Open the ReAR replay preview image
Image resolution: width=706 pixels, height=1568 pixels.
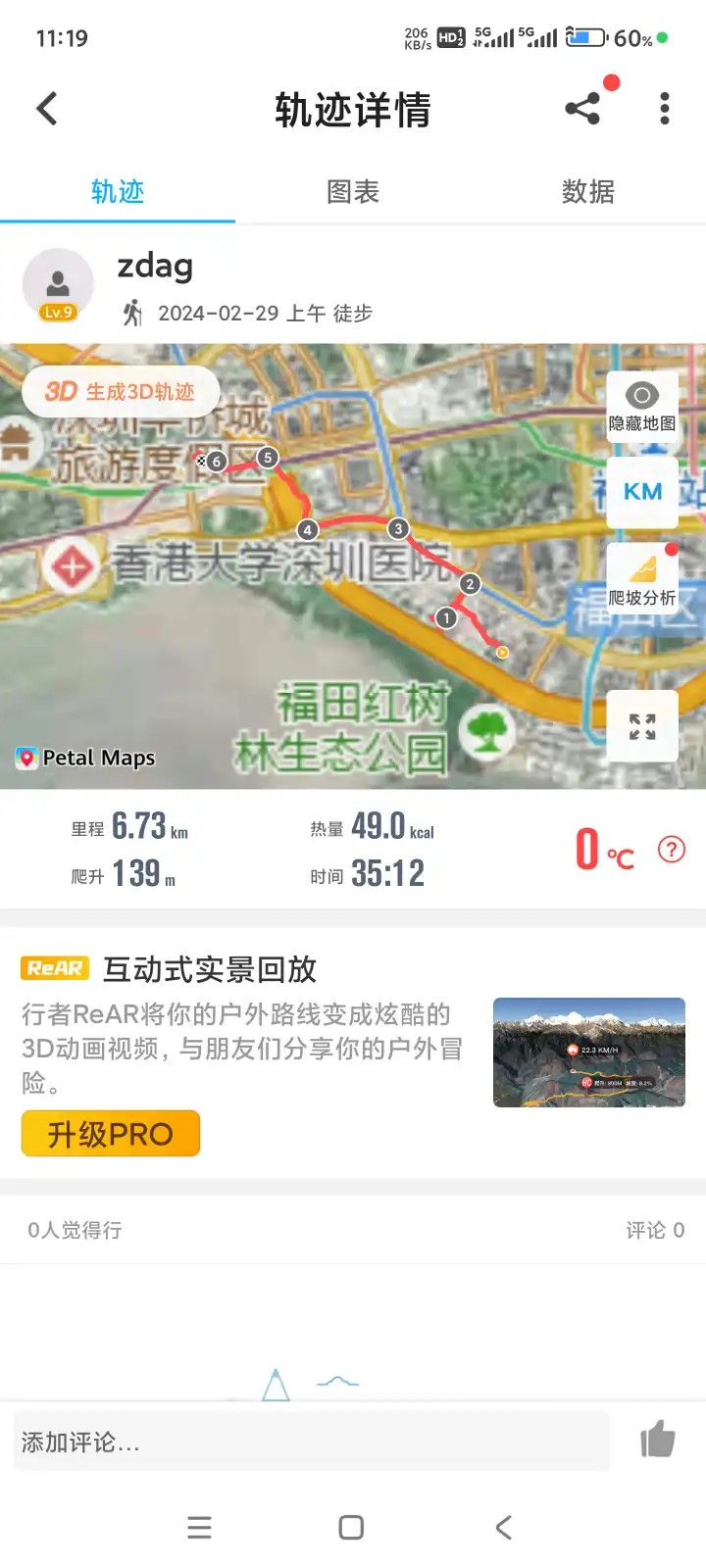588,1053
